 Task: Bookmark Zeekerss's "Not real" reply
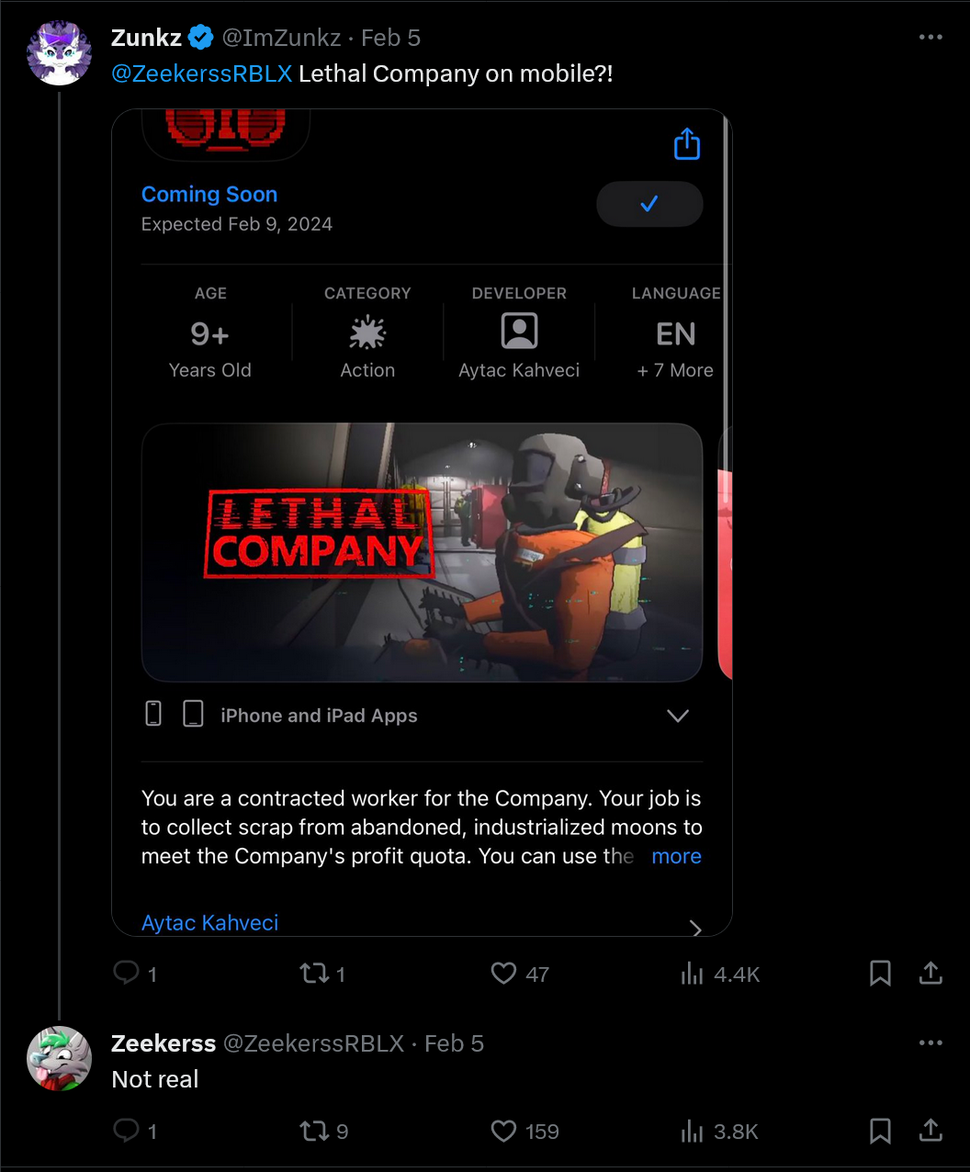tap(880, 1131)
